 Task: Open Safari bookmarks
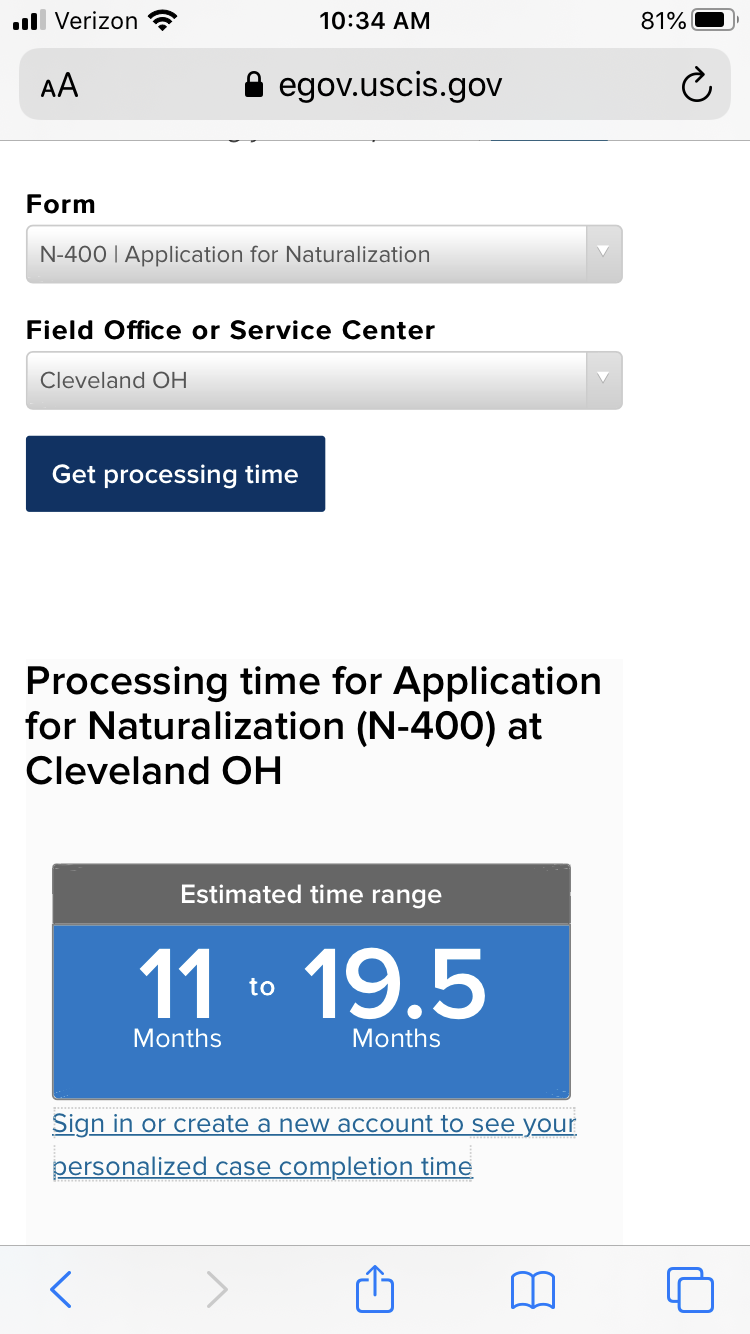532,1290
